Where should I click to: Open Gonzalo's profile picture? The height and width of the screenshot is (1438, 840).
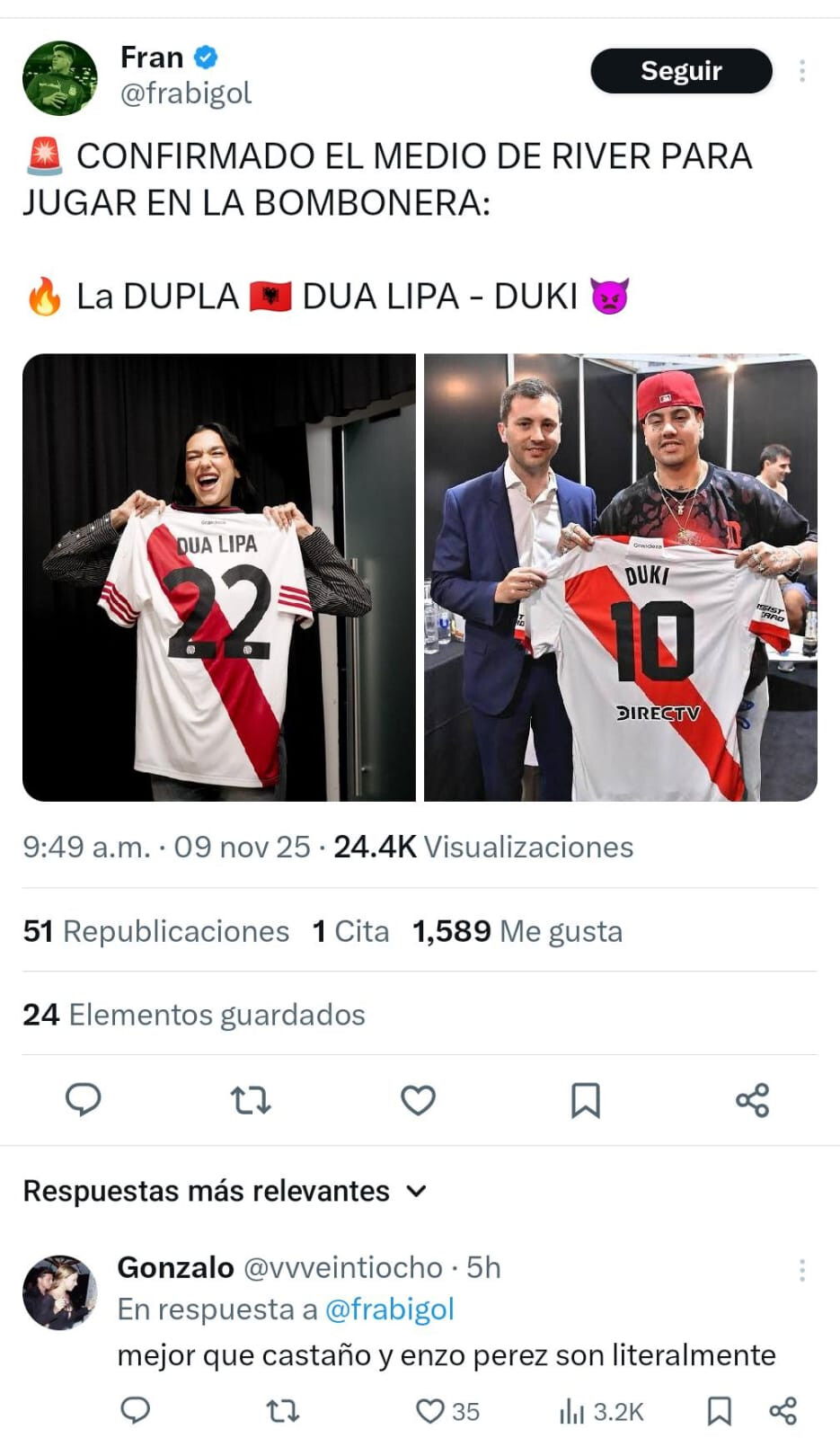(x=59, y=1292)
